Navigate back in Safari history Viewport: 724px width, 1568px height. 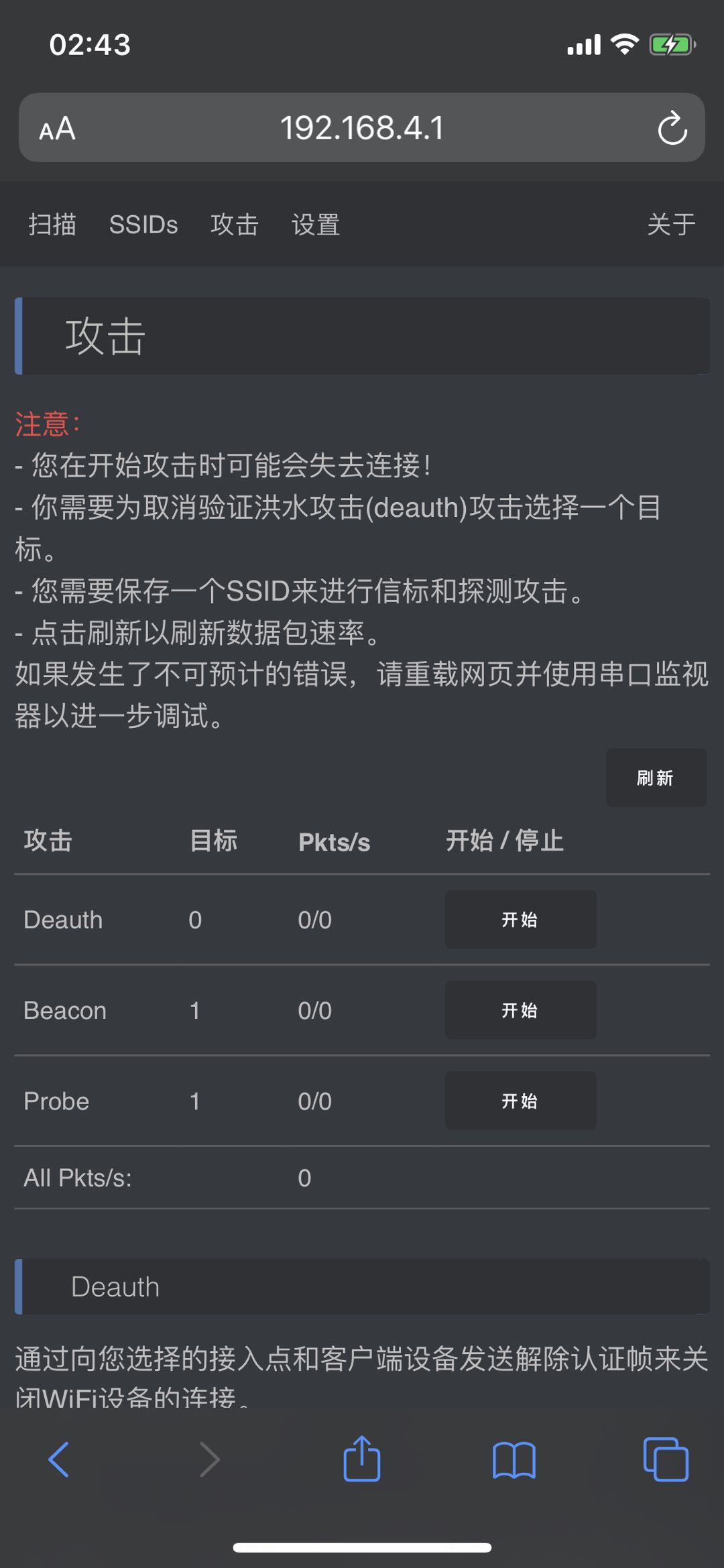[x=59, y=1459]
